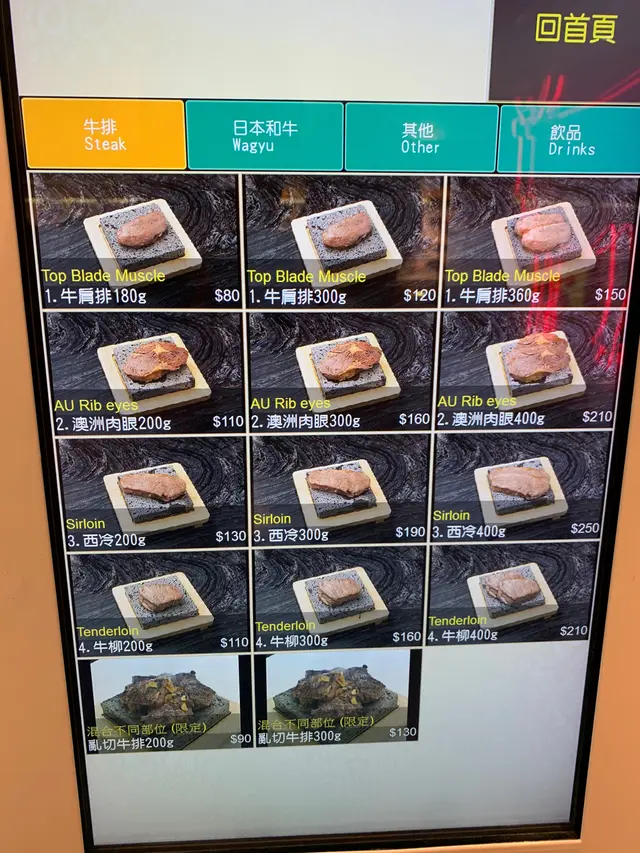Screen dimensions: 640x853
Task: Add AU Rib eyes 200g
Action: 144,372
